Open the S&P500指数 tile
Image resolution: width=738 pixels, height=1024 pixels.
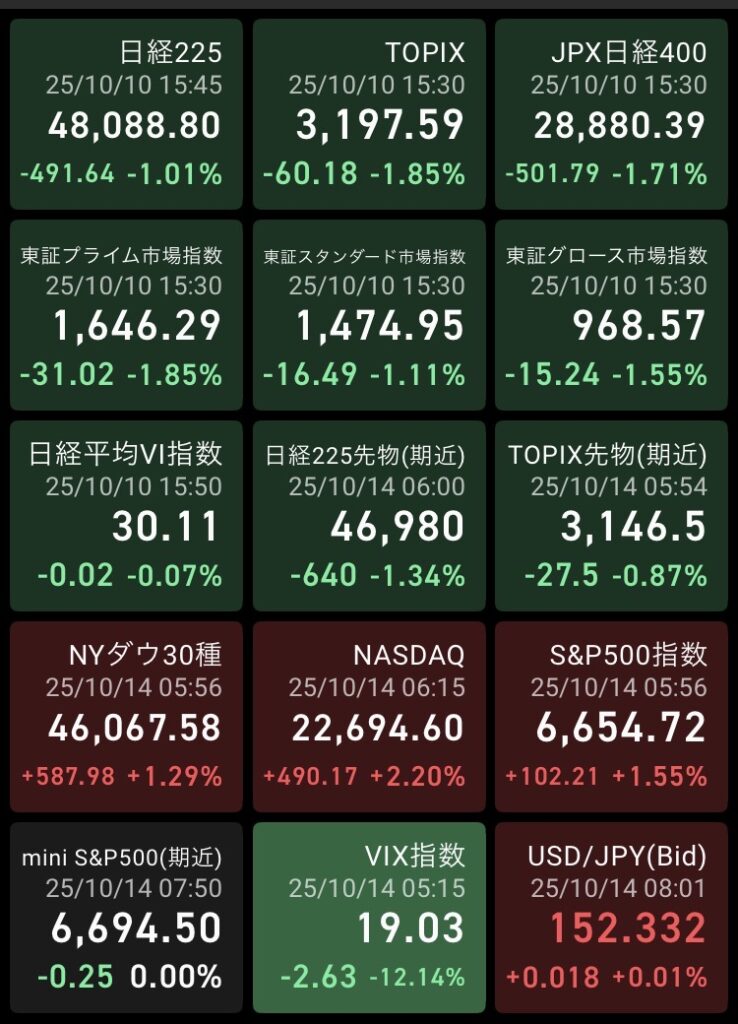611,716
